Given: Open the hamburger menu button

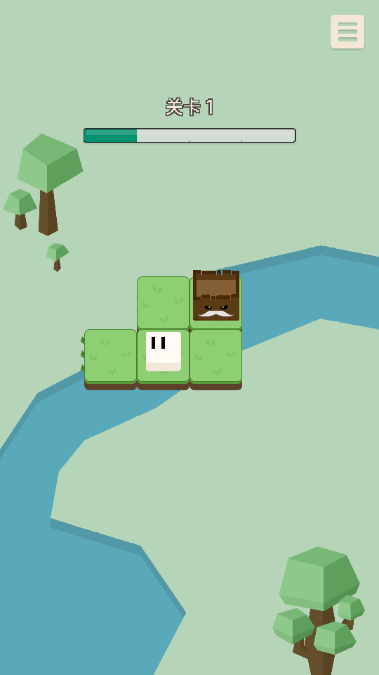Looking at the screenshot, I should tap(347, 32).
